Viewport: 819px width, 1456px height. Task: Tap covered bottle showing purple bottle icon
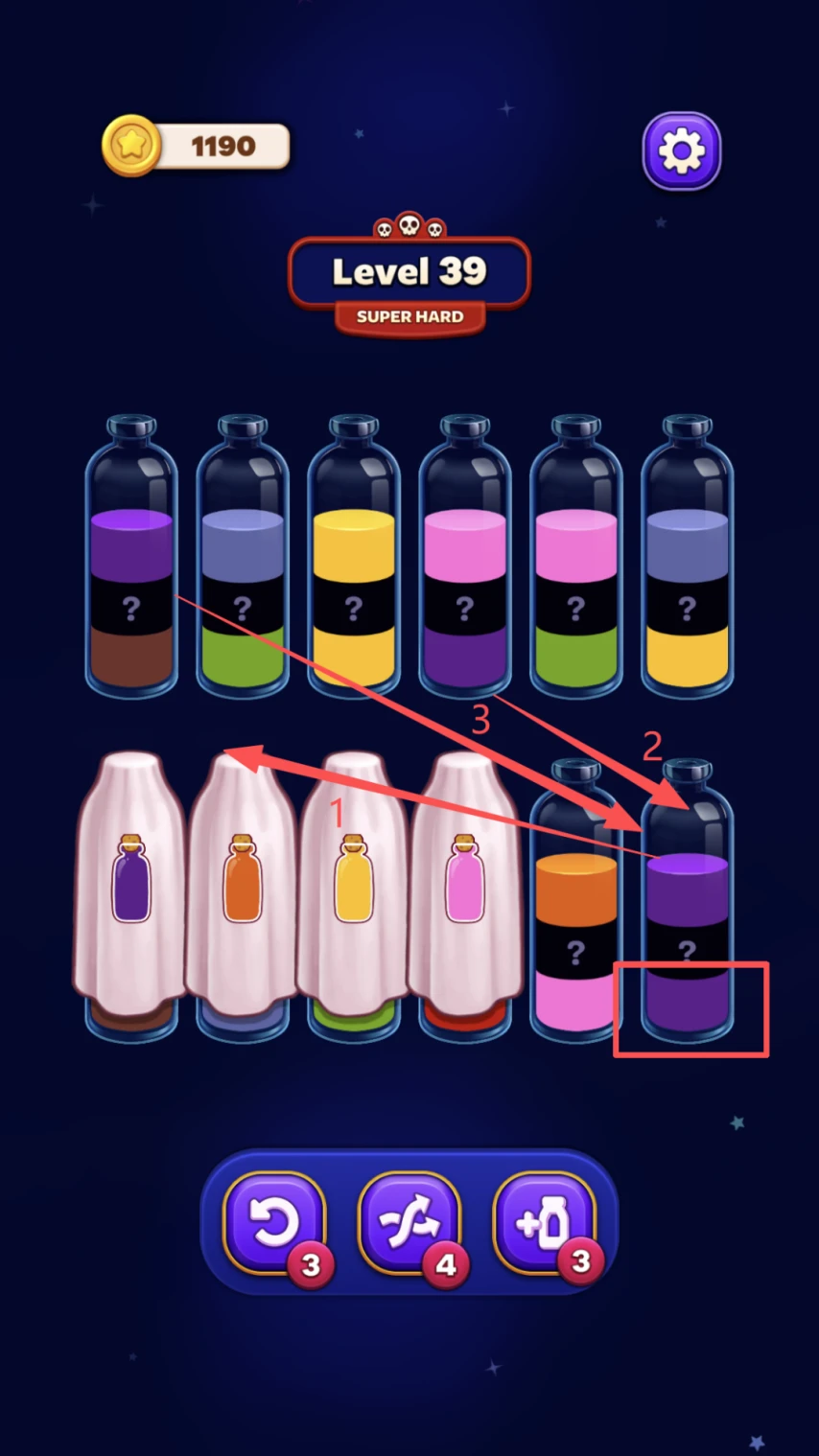coord(131,891)
